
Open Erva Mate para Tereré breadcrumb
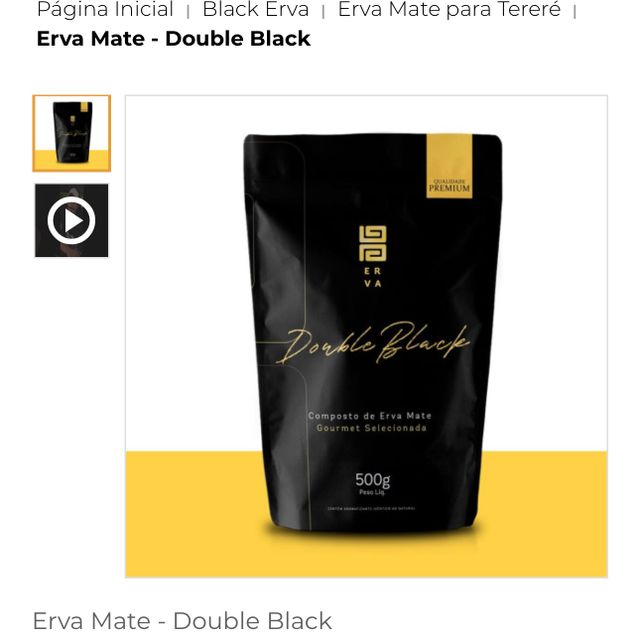tap(449, 10)
